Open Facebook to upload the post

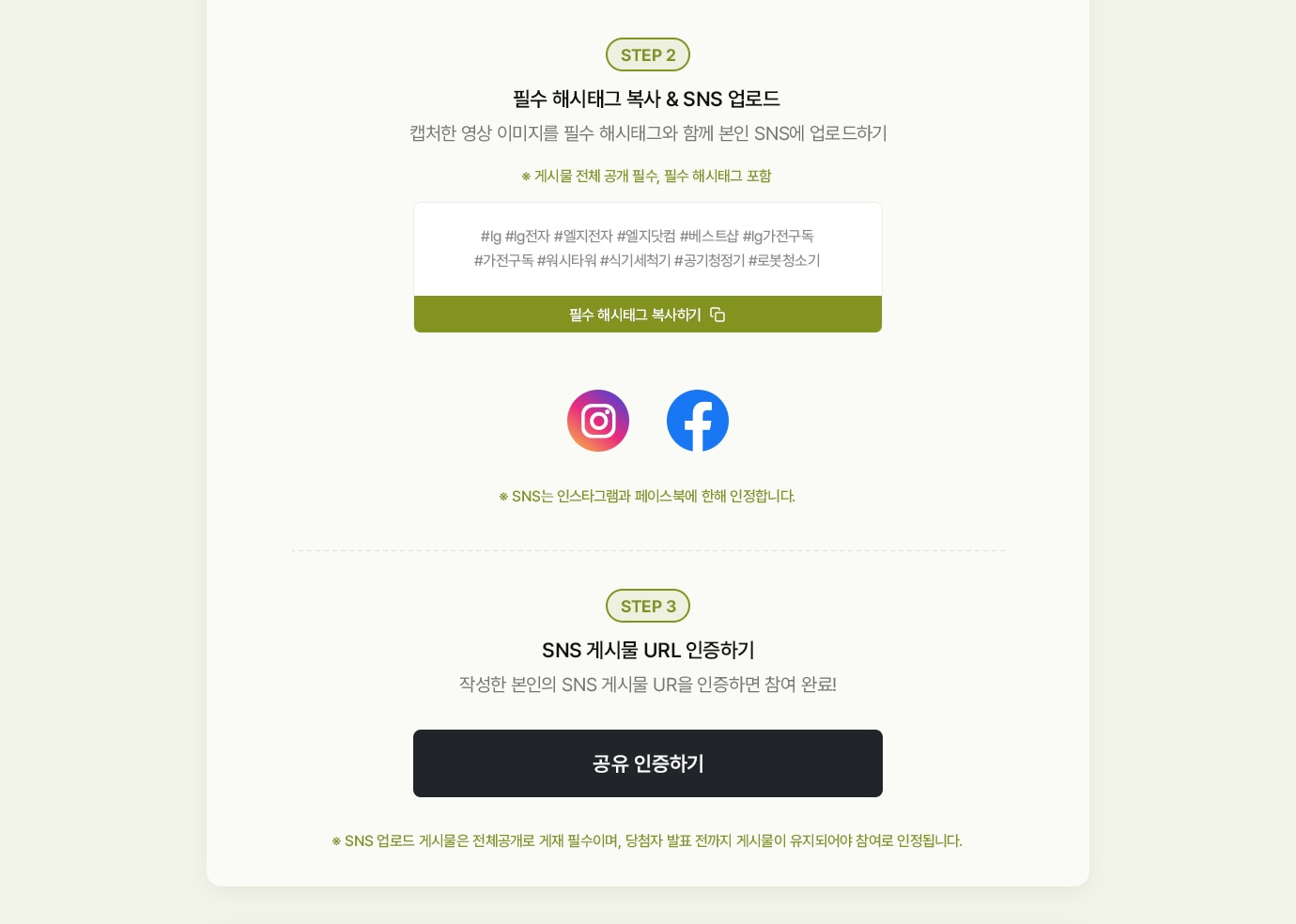point(698,421)
